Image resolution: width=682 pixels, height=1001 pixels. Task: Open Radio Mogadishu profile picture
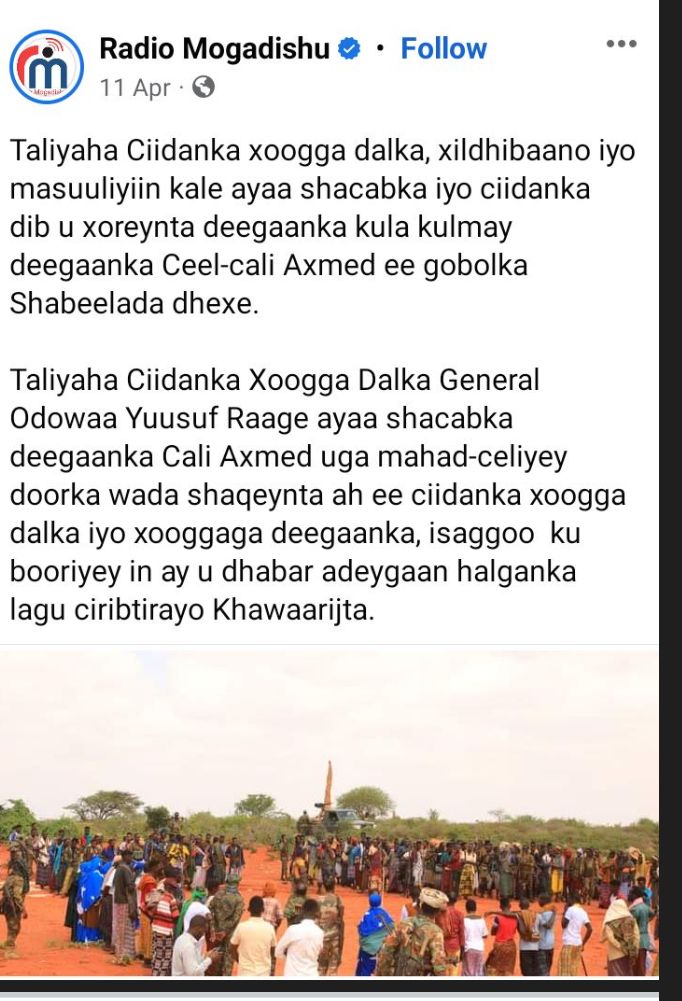(x=46, y=66)
